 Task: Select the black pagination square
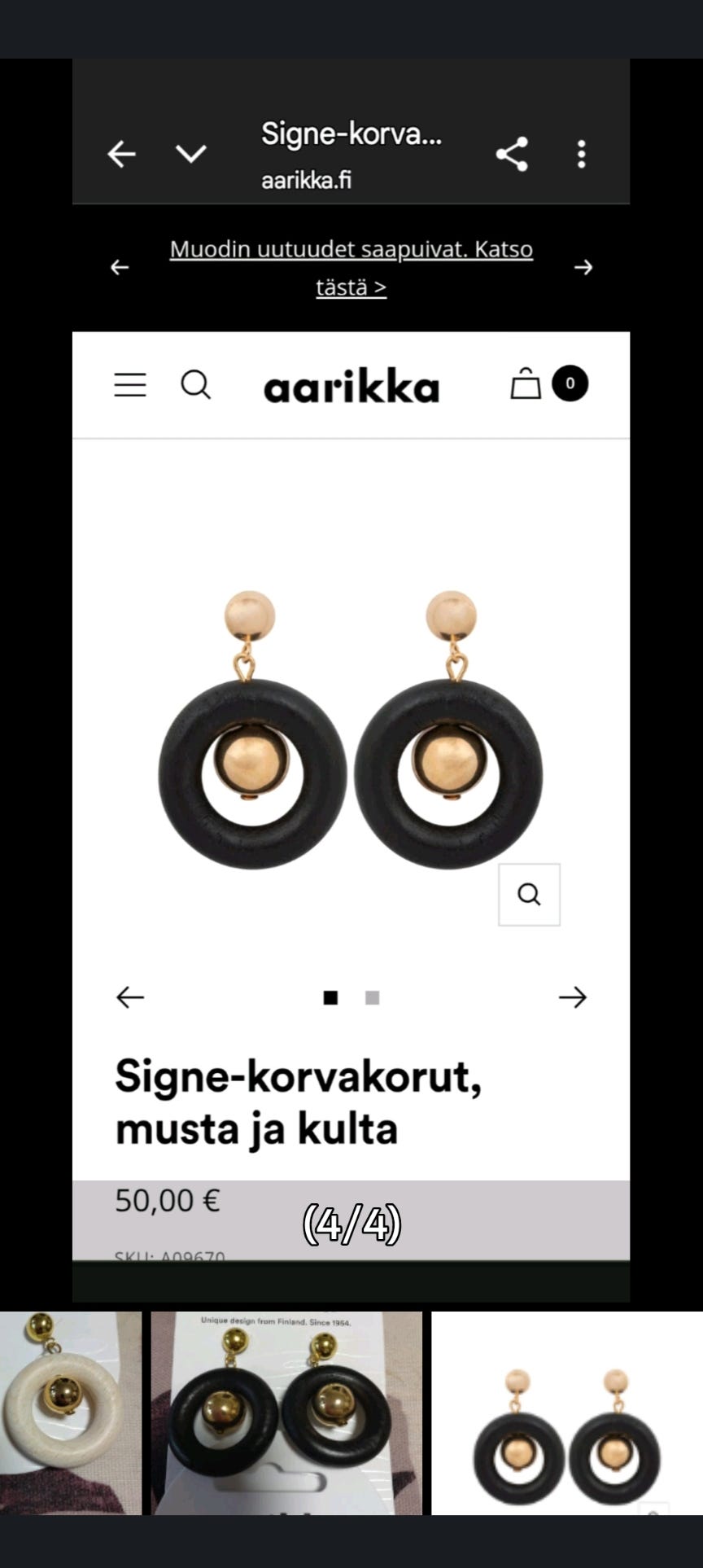point(332,996)
